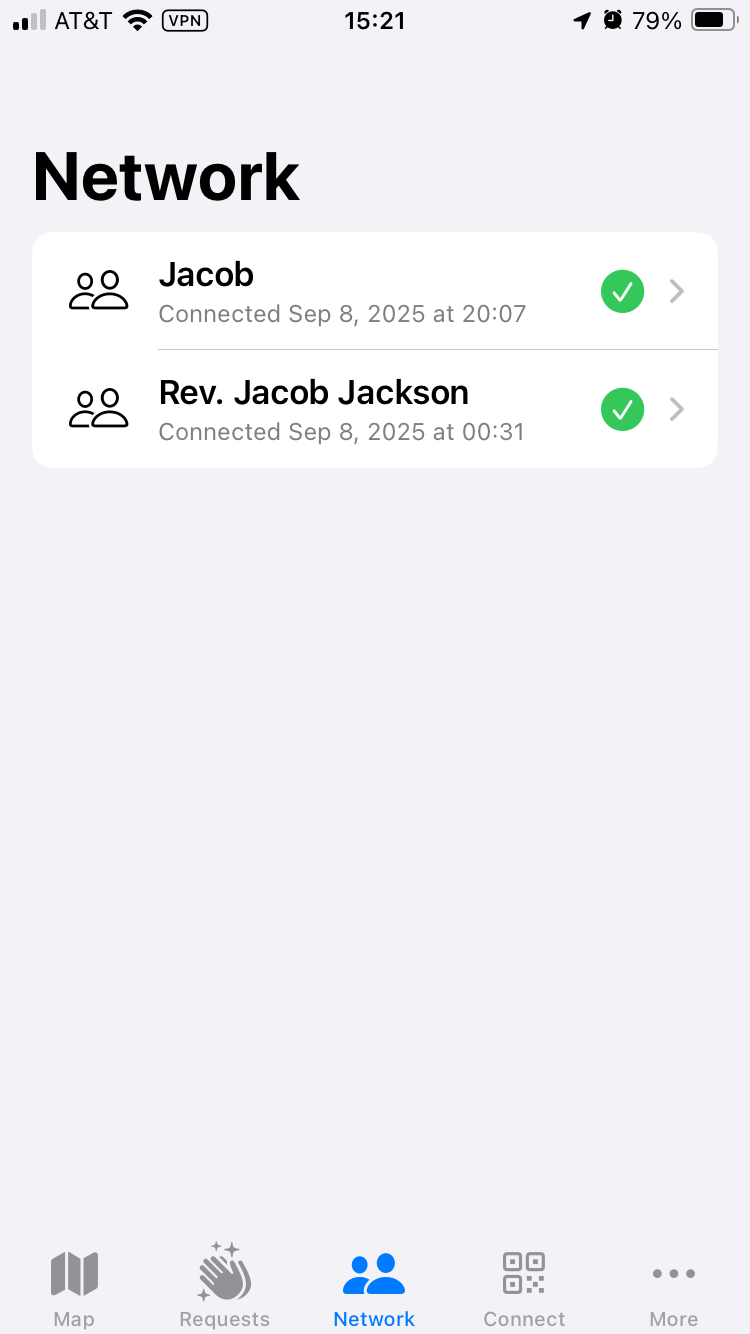The height and width of the screenshot is (1334, 750).
Task: Switch to the Map tab
Action: tap(74, 1288)
